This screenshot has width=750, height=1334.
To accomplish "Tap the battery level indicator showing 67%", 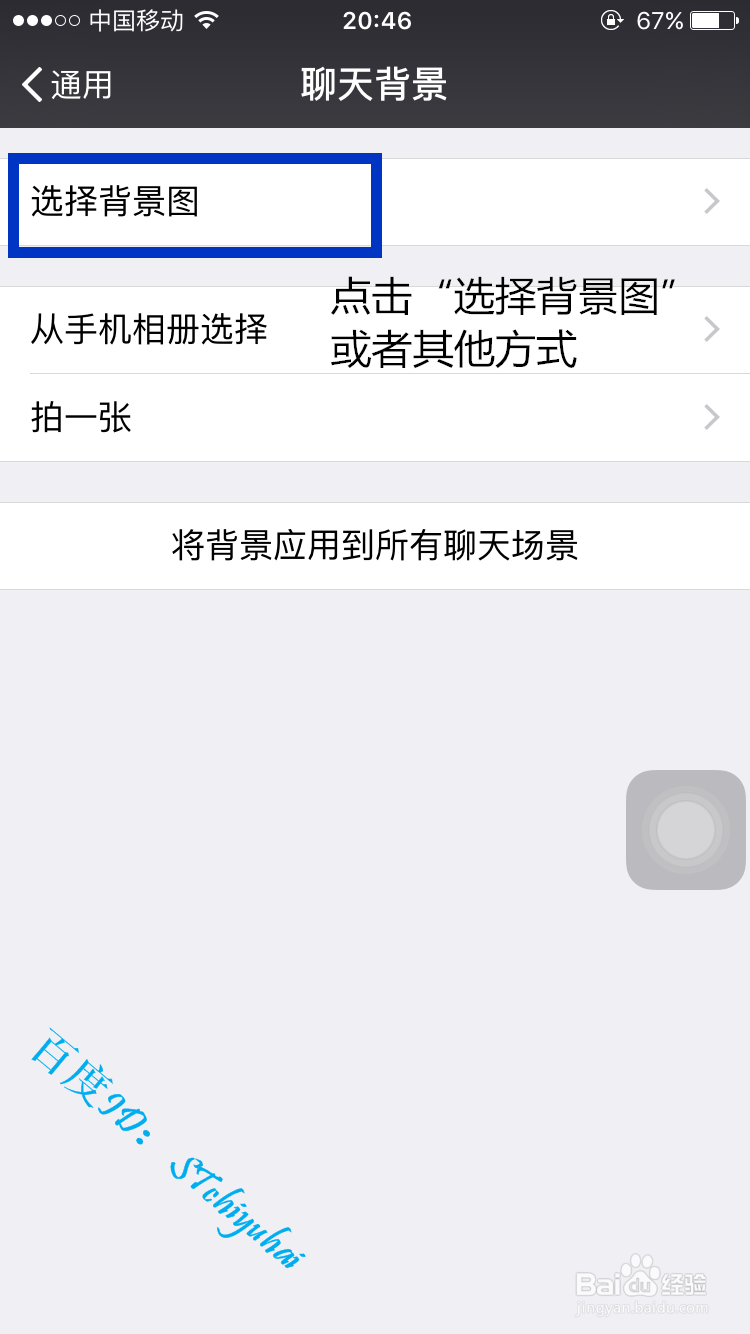I will (661, 18).
